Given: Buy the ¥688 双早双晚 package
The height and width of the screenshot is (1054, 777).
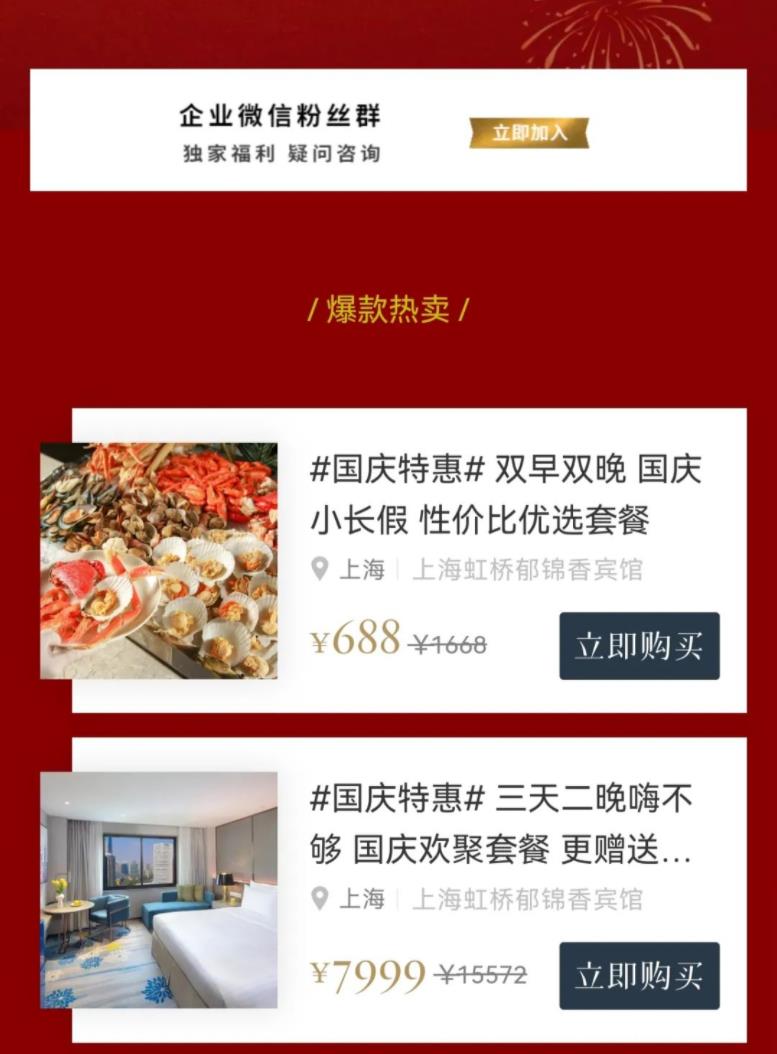Looking at the screenshot, I should pos(639,646).
